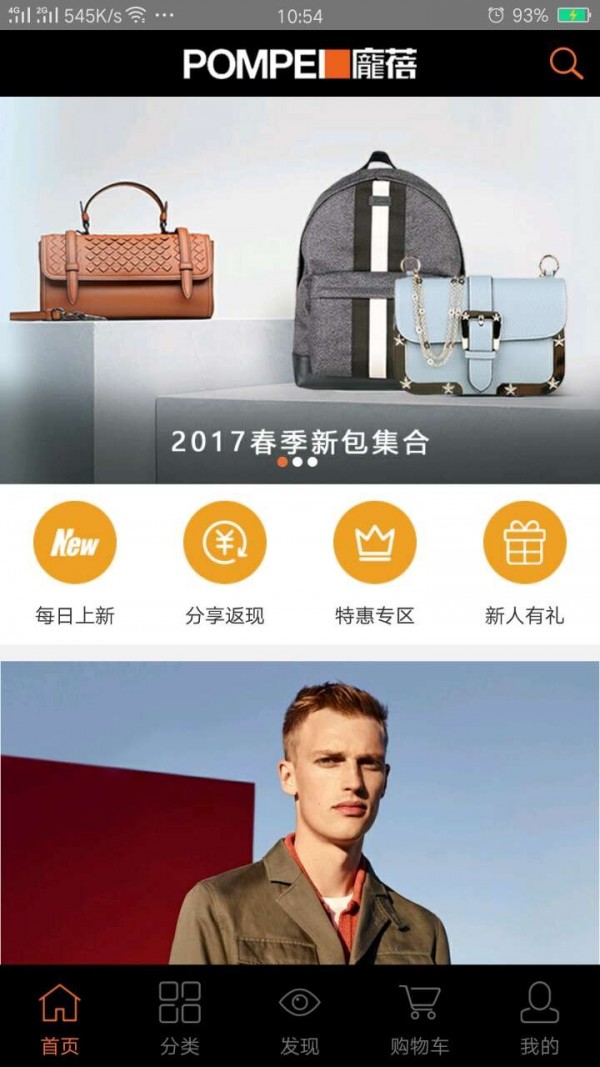Open the menswear model banner
The width and height of the screenshot is (600, 1067).
300,812
